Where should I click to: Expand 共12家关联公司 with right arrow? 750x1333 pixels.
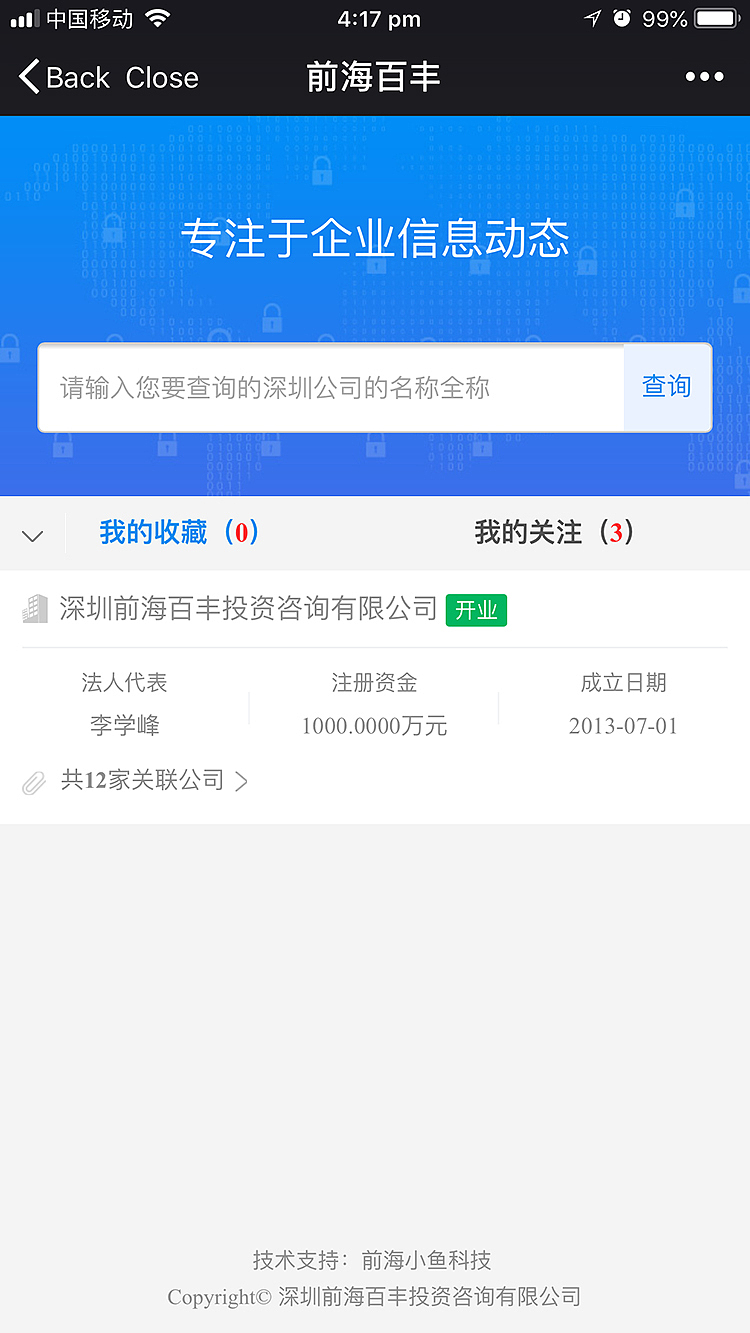coord(242,781)
